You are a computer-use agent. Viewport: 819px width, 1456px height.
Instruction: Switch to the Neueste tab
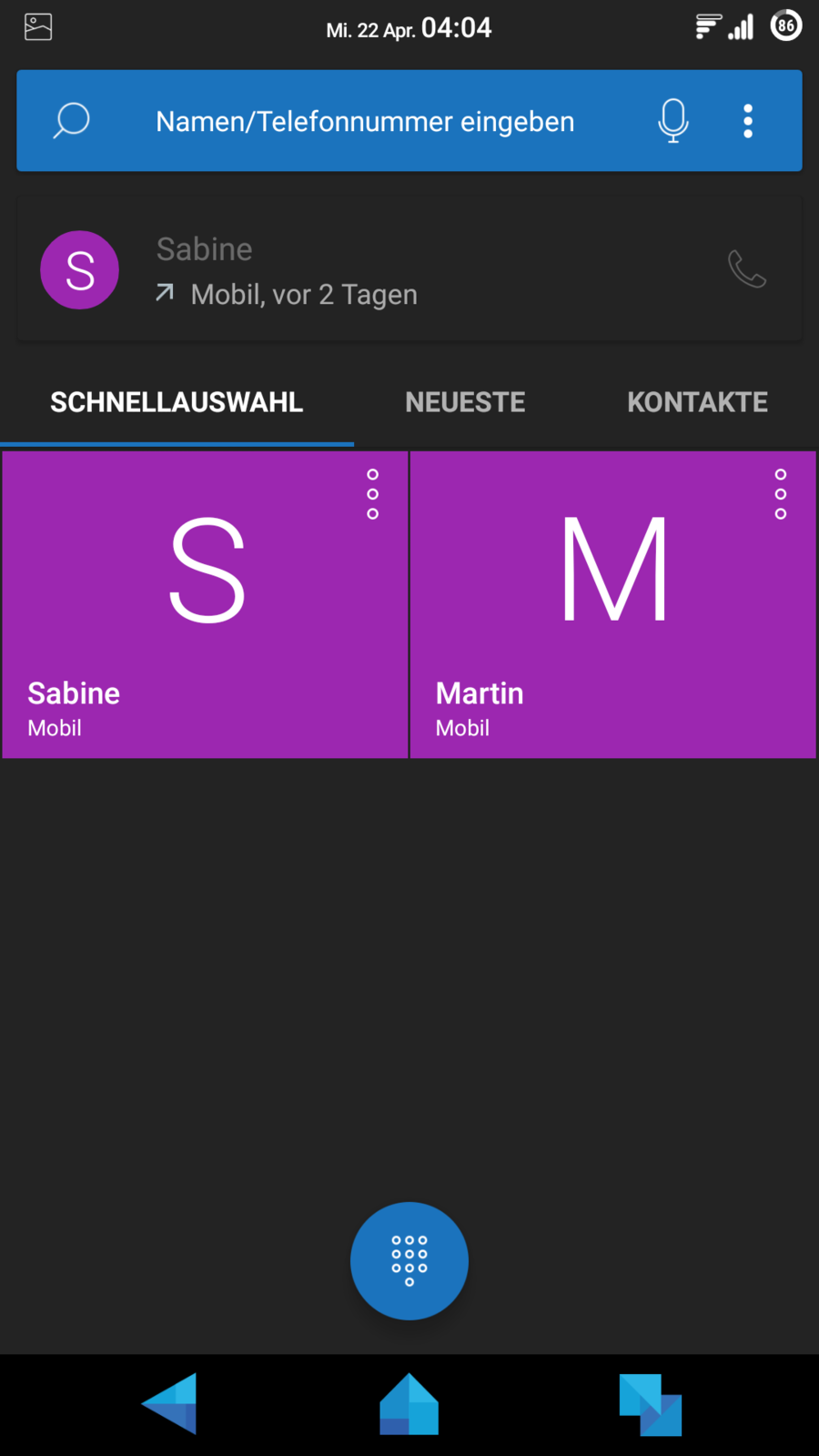pyautogui.click(x=465, y=402)
